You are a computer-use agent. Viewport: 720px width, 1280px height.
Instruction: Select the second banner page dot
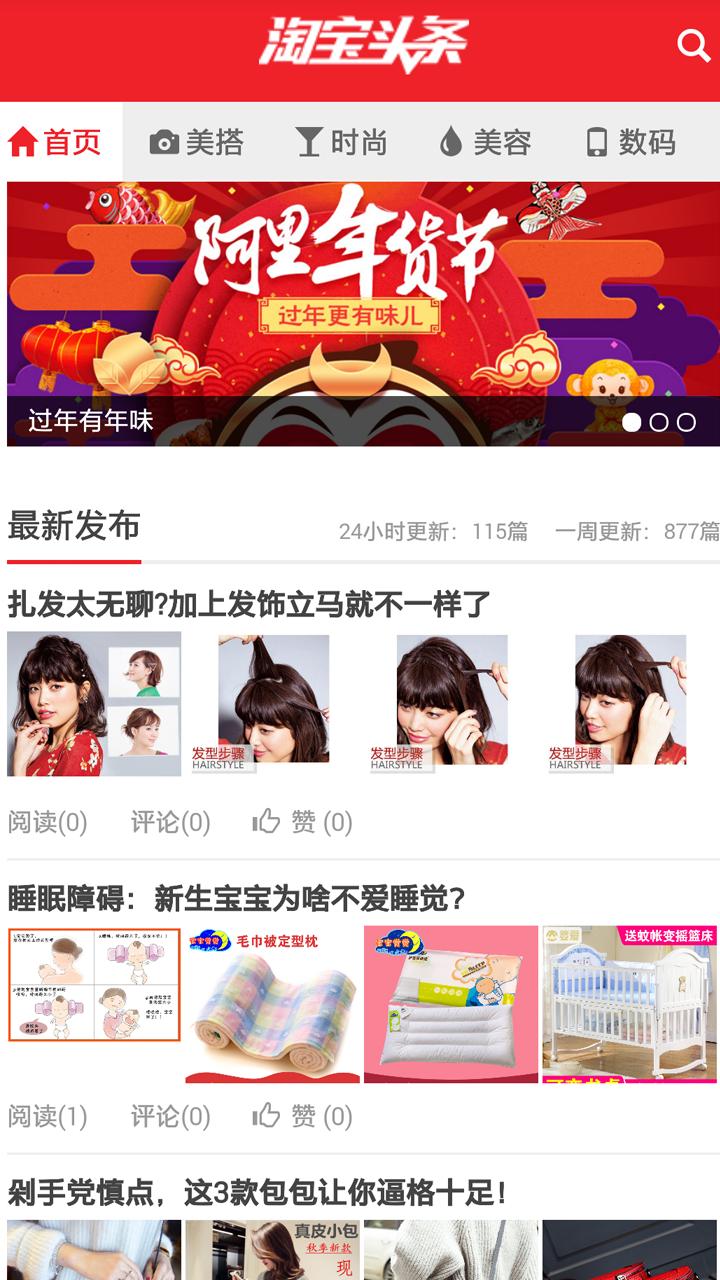659,422
